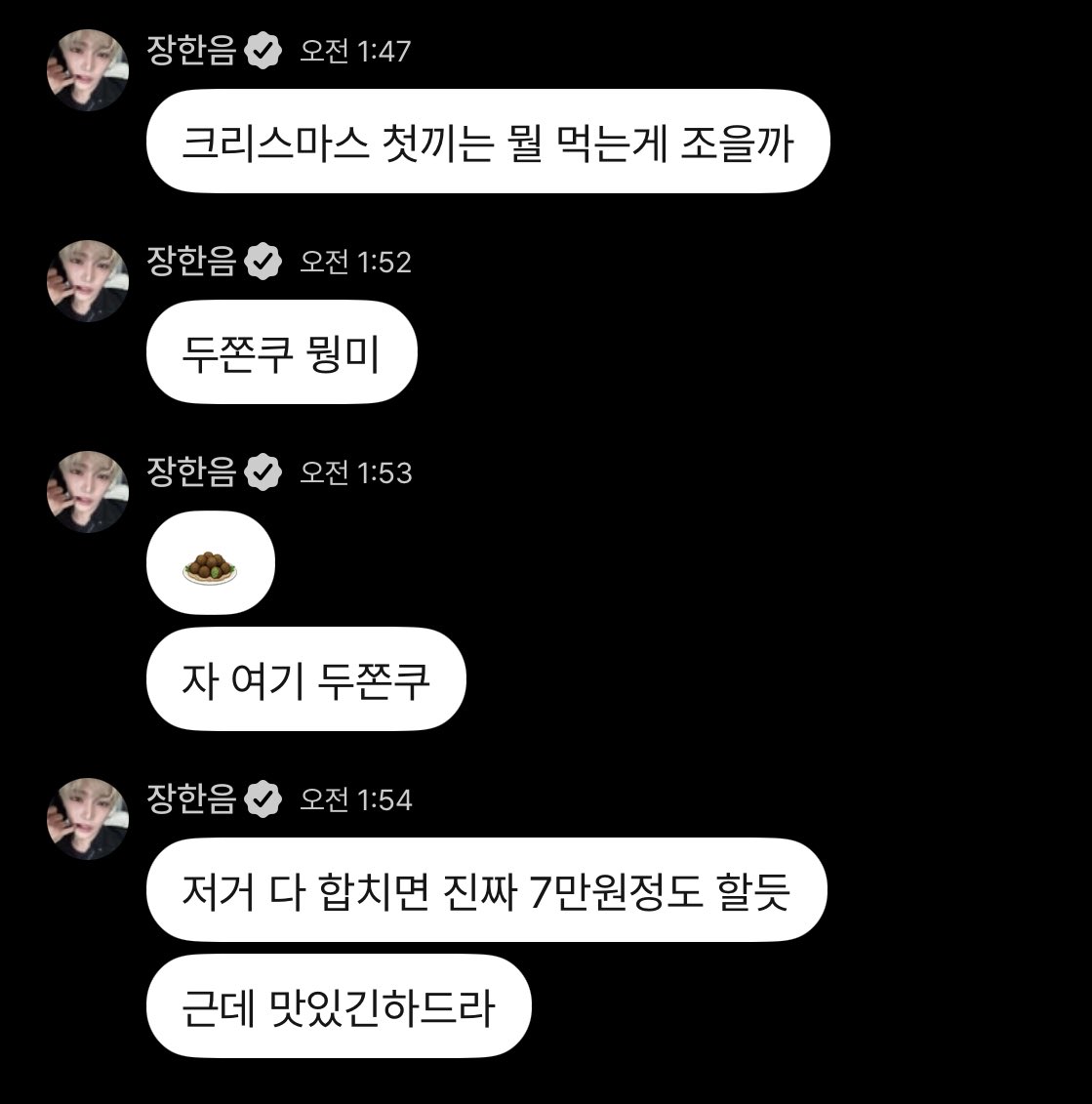The width and height of the screenshot is (1092, 1104).
Task: Click the profile avatar next to the 1:52 message
Action: click(89, 280)
